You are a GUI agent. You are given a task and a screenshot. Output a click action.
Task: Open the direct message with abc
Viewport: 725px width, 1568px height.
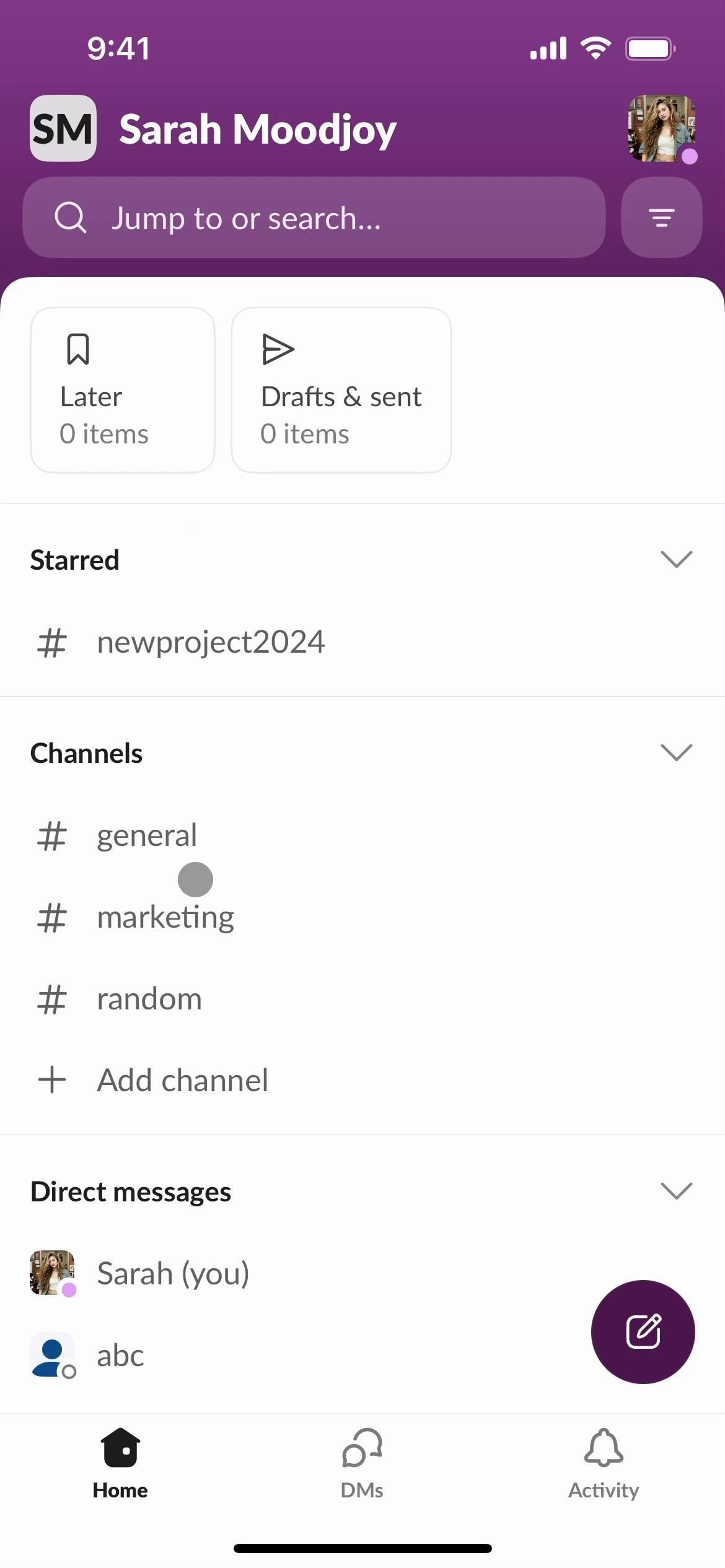click(x=120, y=1356)
